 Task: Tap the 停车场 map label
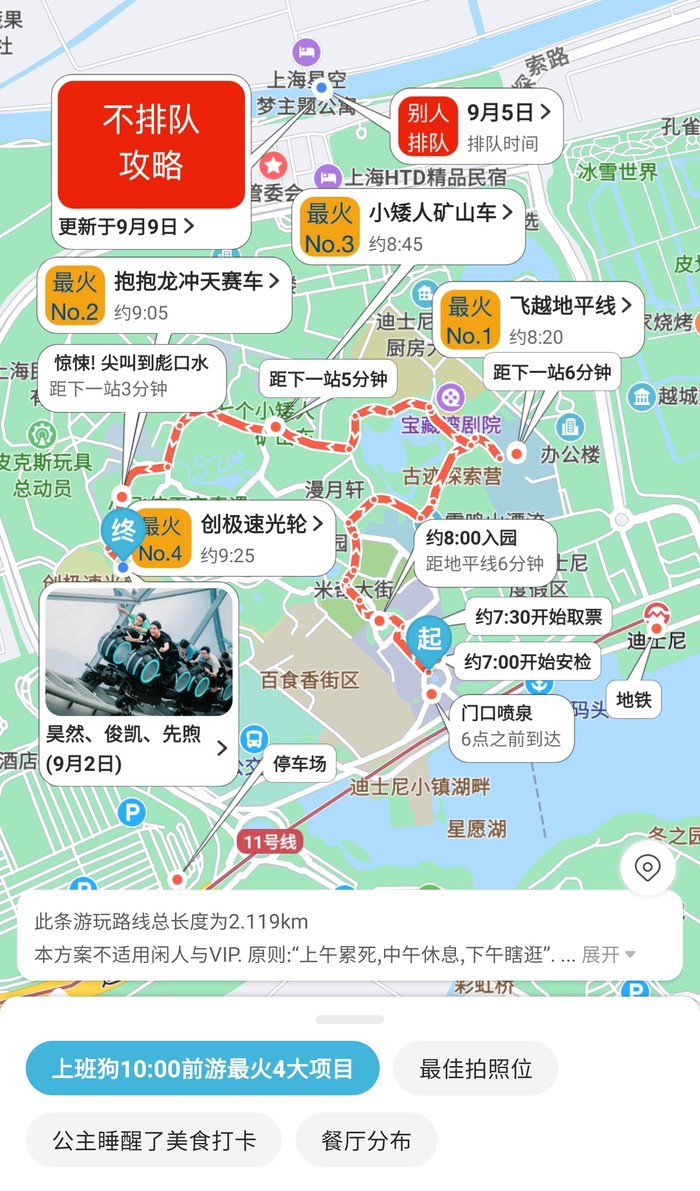pyautogui.click(x=300, y=764)
